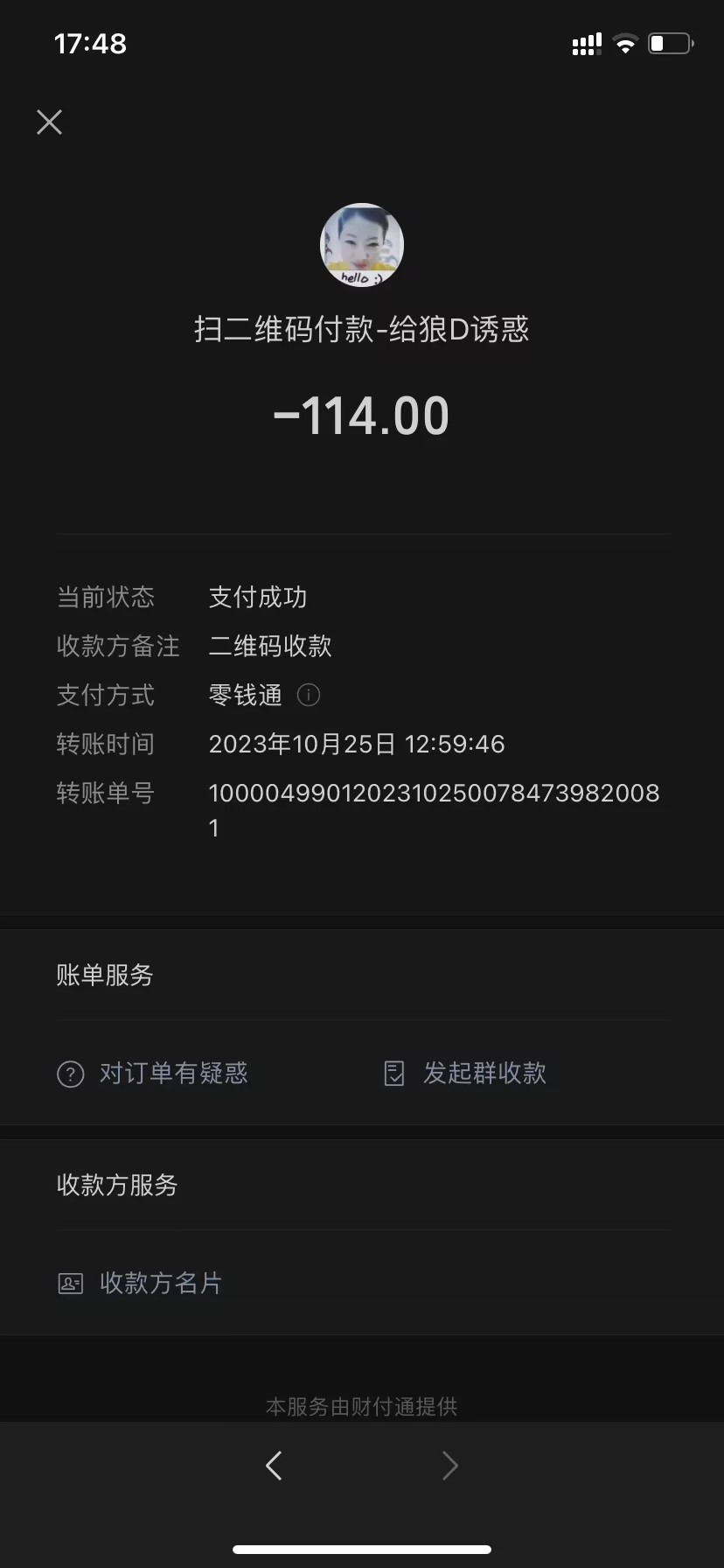724x1568 pixels.
Task: Go back using the bottom left arrow
Action: 275,1466
